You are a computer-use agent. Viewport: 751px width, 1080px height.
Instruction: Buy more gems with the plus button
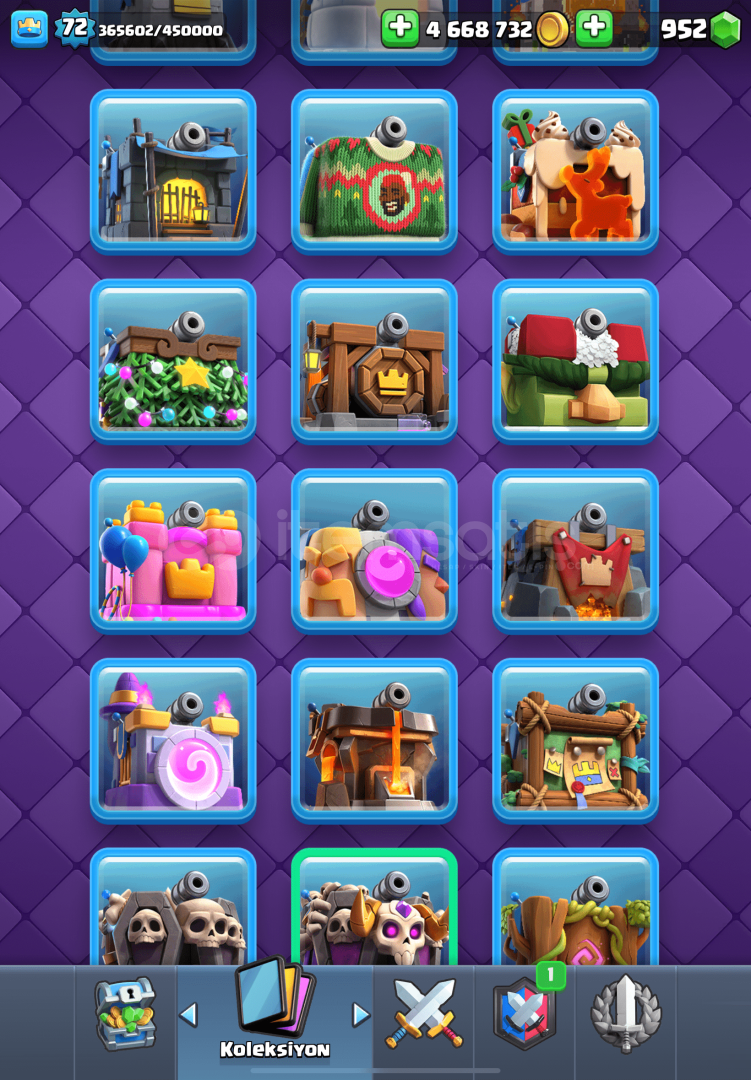(x=594, y=29)
